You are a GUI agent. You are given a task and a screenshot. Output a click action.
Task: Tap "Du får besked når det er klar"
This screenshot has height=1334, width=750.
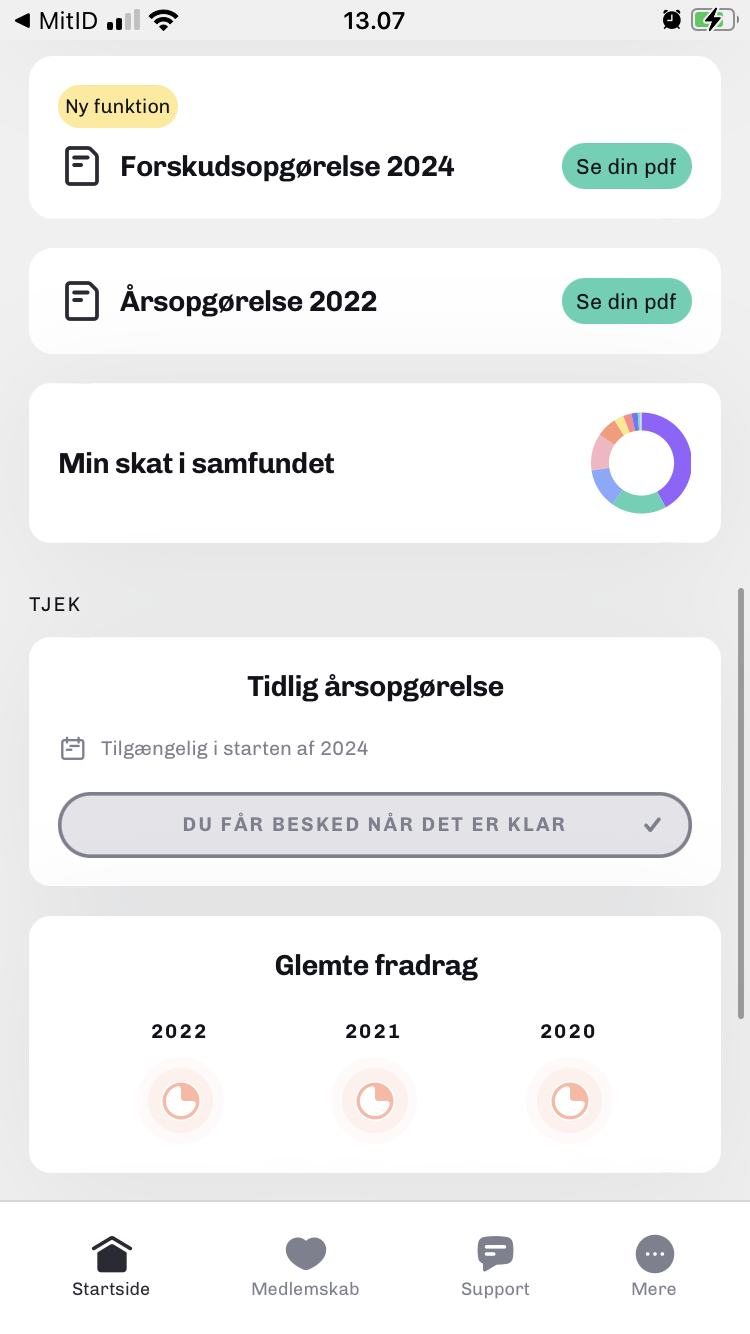point(375,825)
